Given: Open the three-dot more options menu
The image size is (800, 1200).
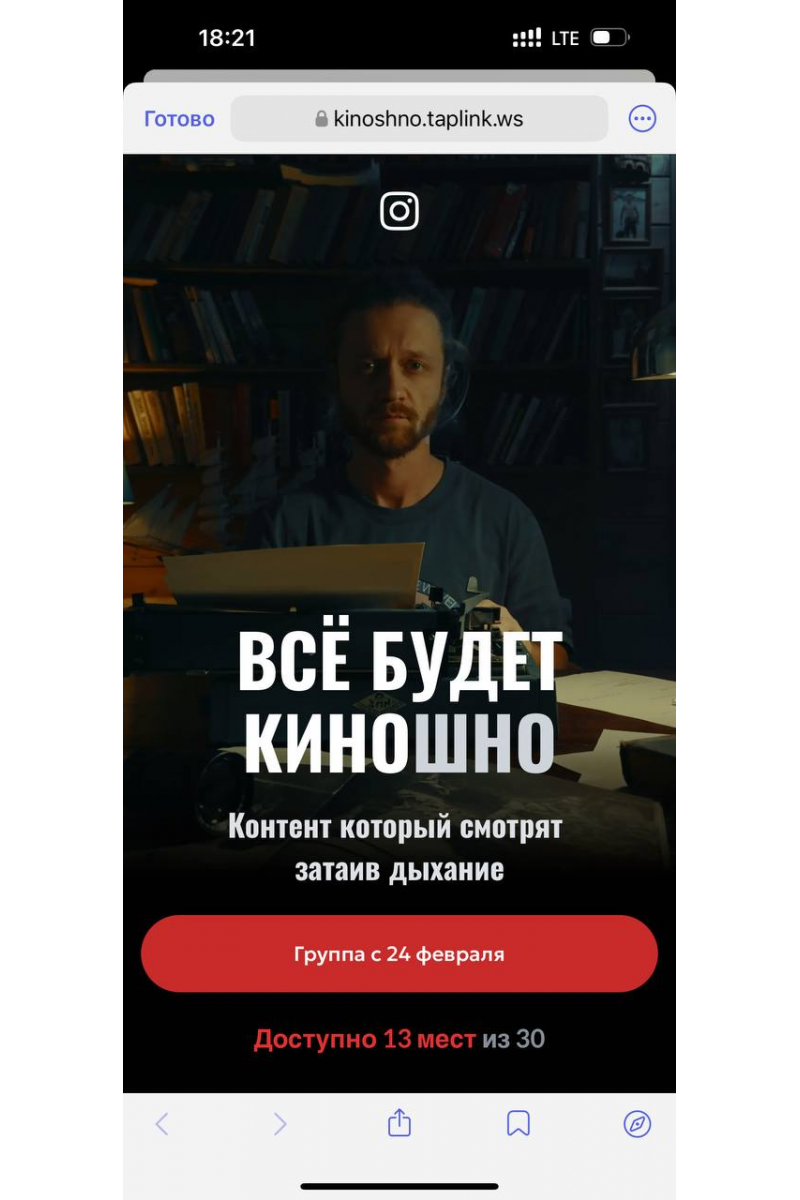Looking at the screenshot, I should tap(642, 119).
